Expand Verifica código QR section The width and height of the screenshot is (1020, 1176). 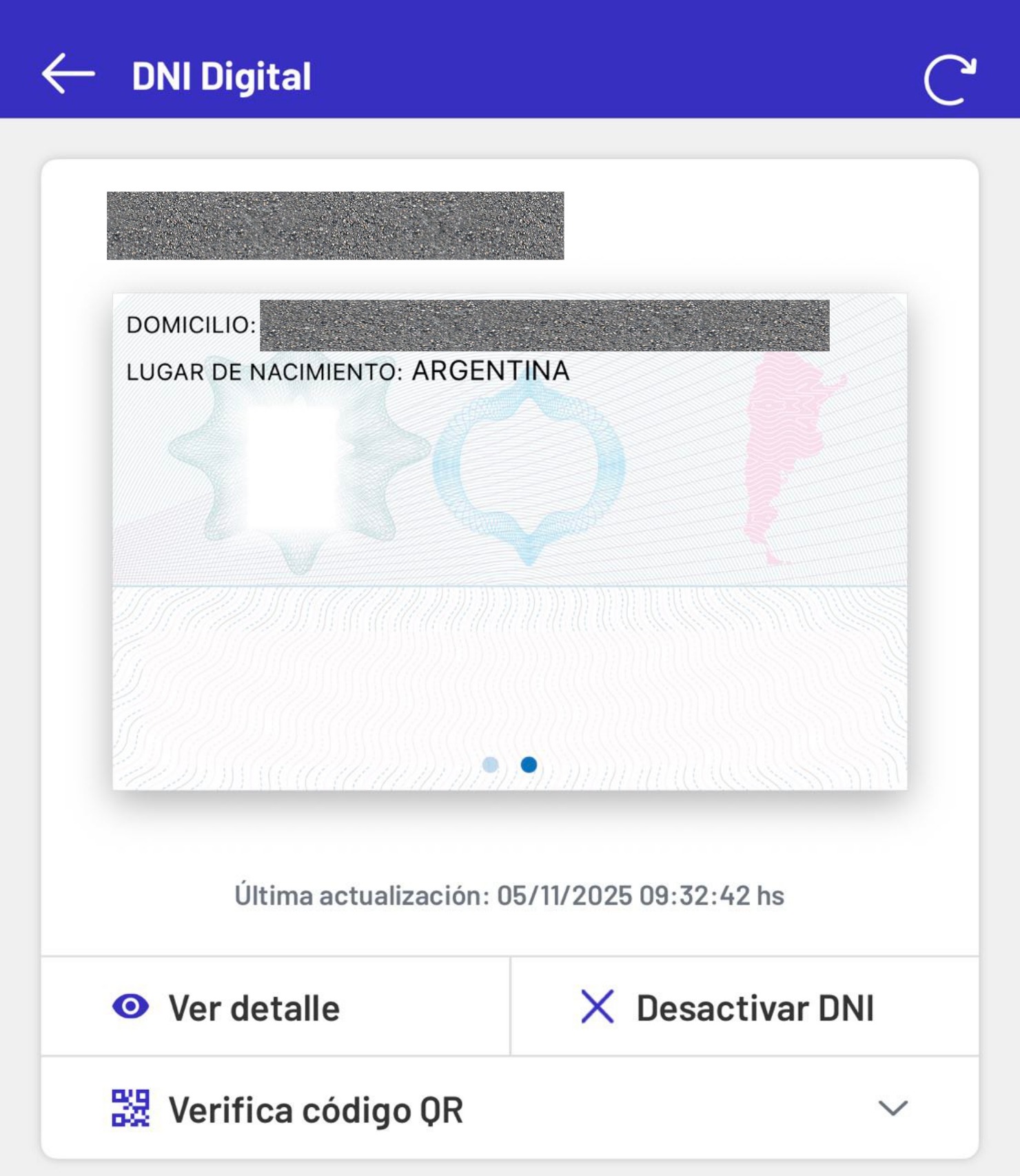892,1108
